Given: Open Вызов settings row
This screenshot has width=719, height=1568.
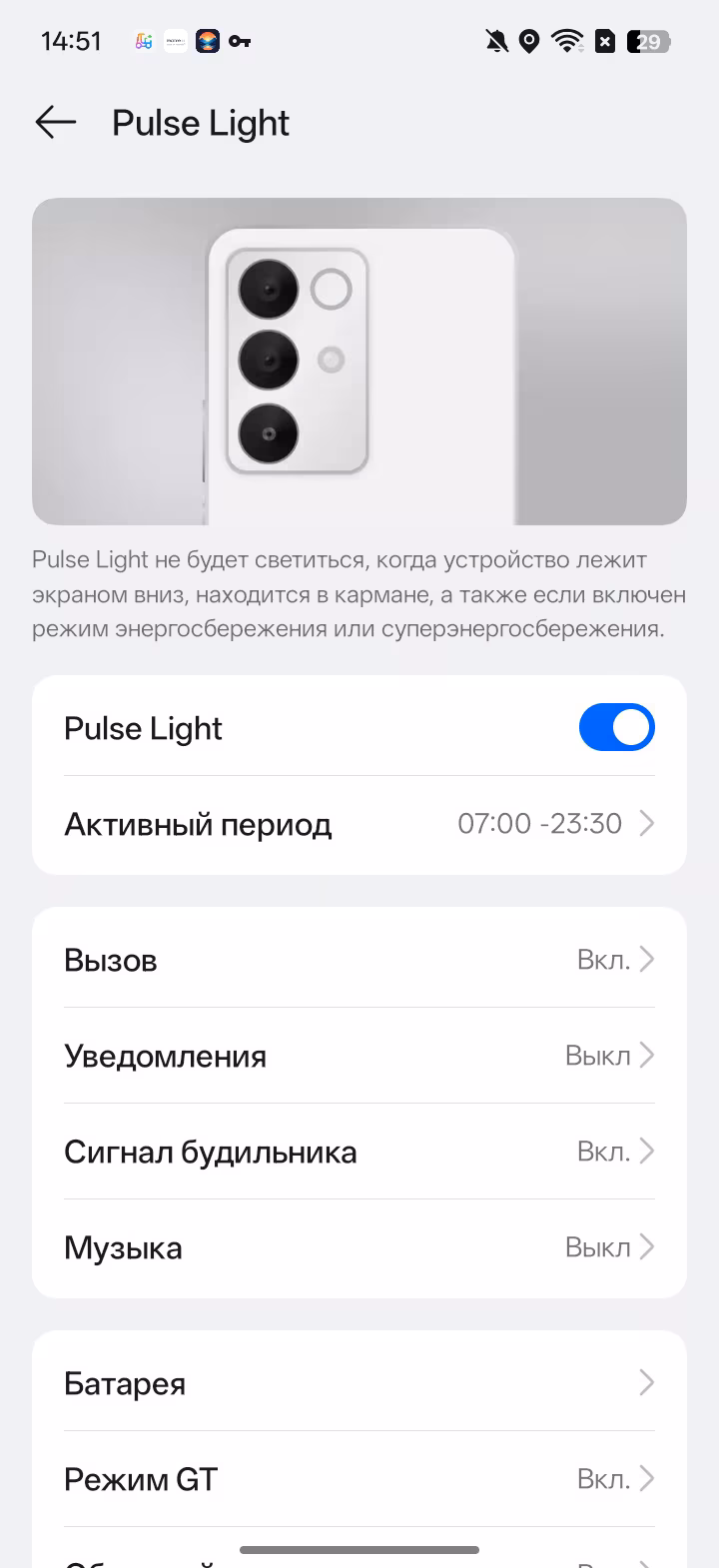Looking at the screenshot, I should pos(359,959).
